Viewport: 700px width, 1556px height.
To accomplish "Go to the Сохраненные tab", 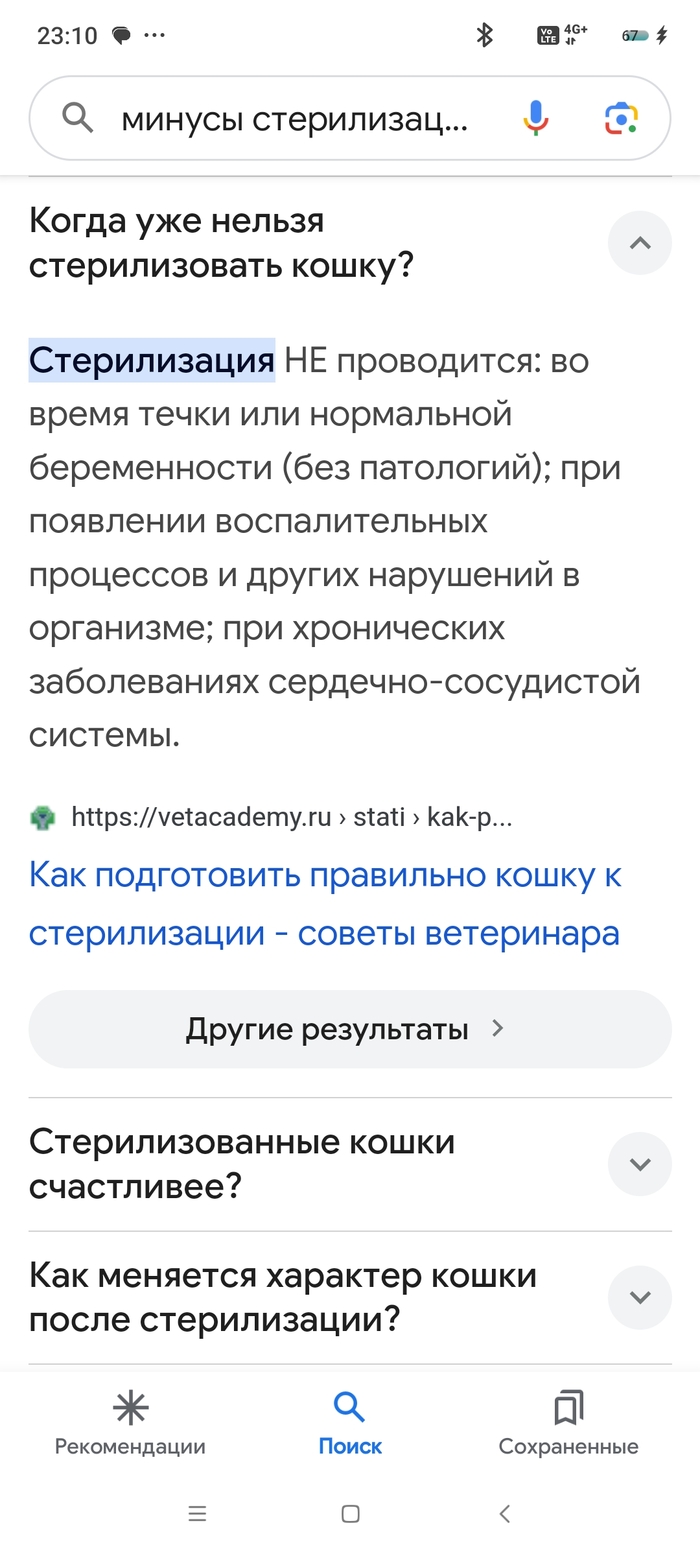I will tap(568, 1425).
